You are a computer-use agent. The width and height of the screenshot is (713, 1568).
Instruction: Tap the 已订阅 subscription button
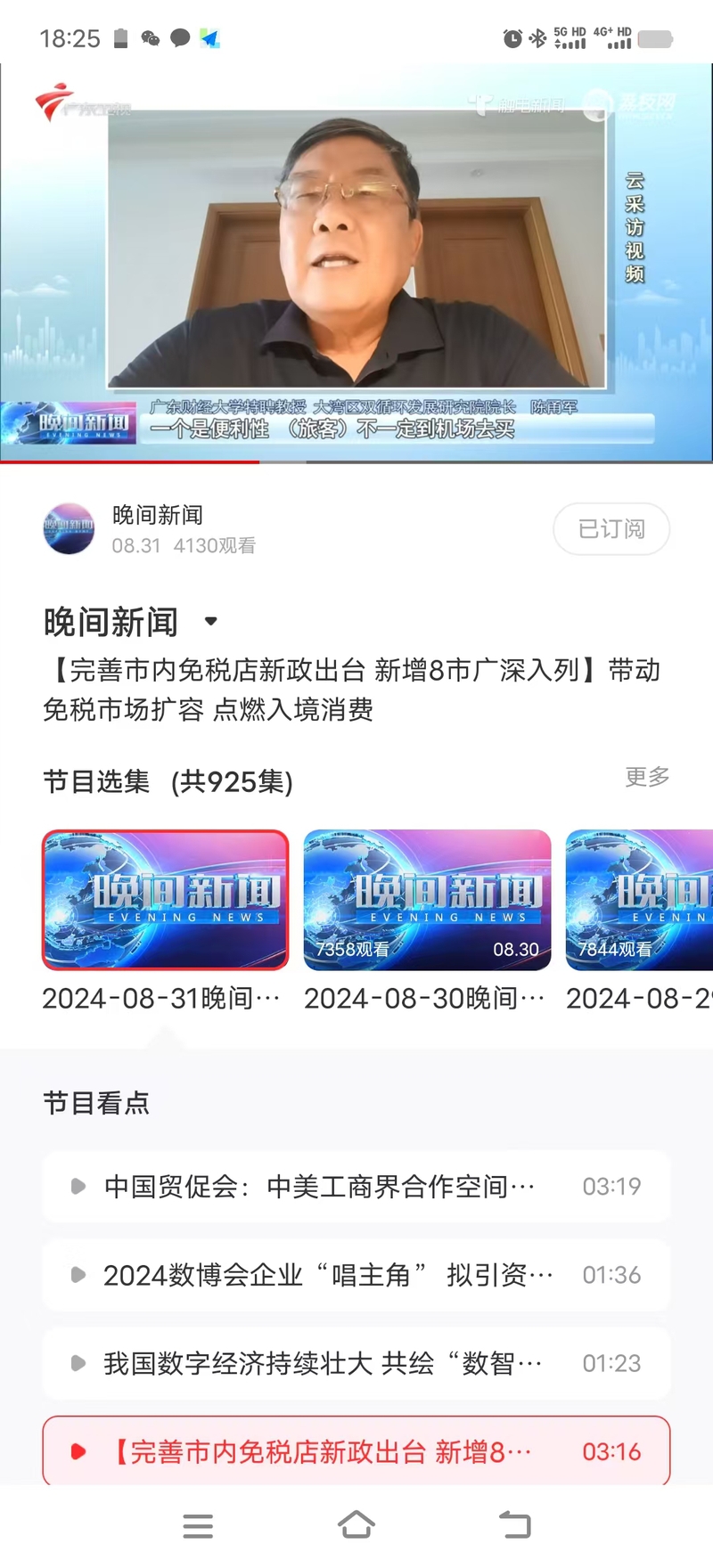click(611, 529)
